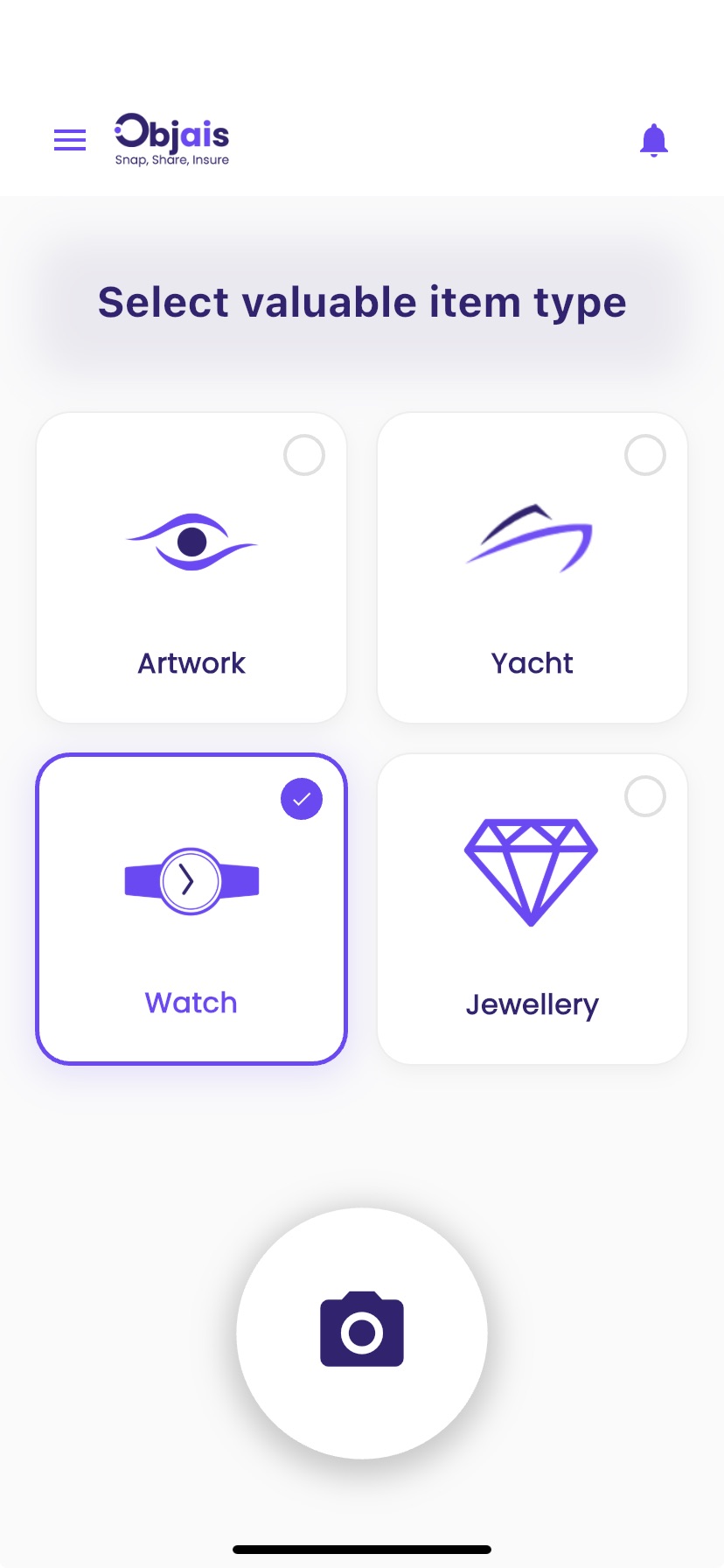
Task: Pick Jewellery as the item type
Action: 532,909
